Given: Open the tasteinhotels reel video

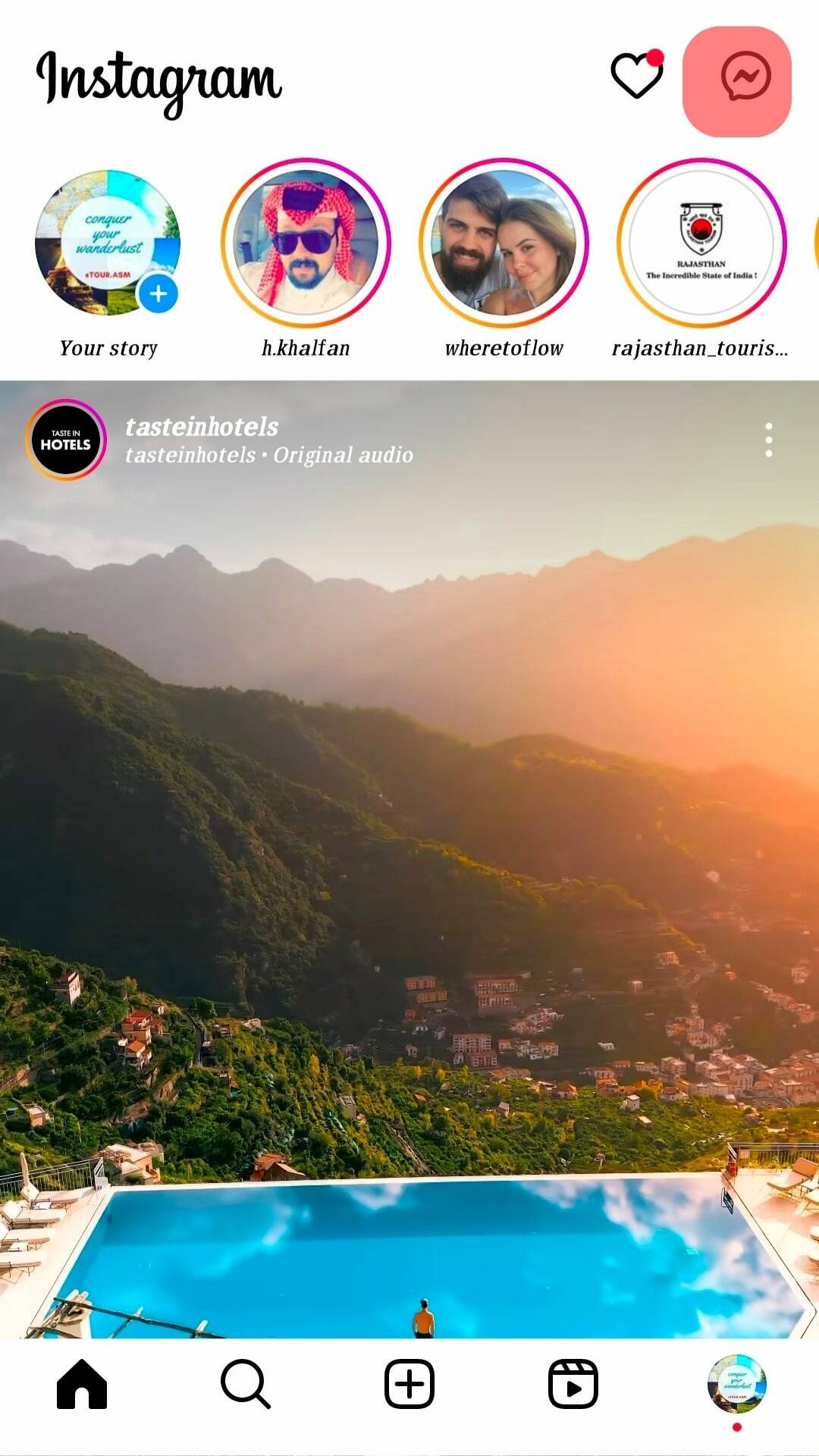Looking at the screenshot, I should (x=409, y=872).
